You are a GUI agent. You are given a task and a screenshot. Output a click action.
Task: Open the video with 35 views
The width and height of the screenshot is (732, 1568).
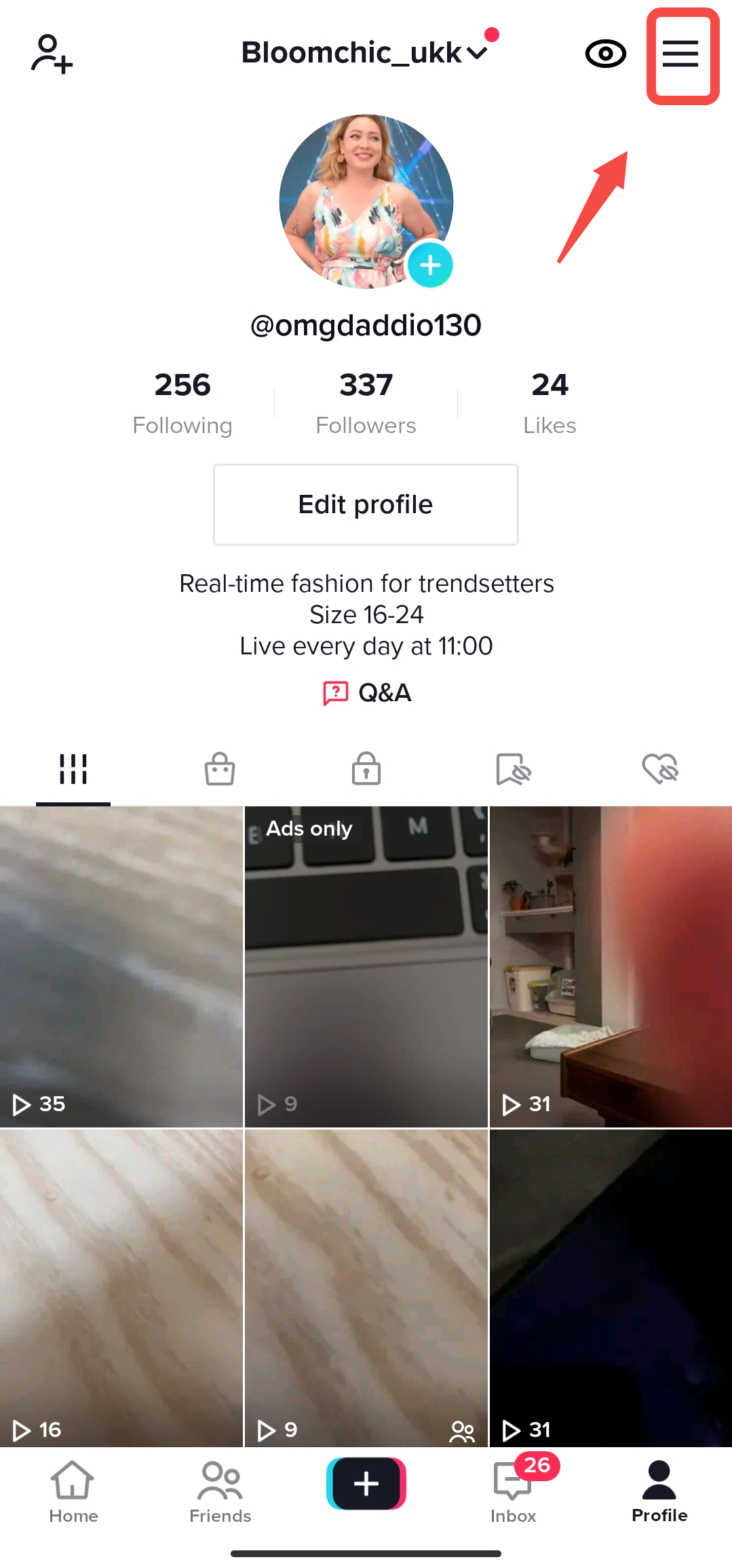(121, 967)
